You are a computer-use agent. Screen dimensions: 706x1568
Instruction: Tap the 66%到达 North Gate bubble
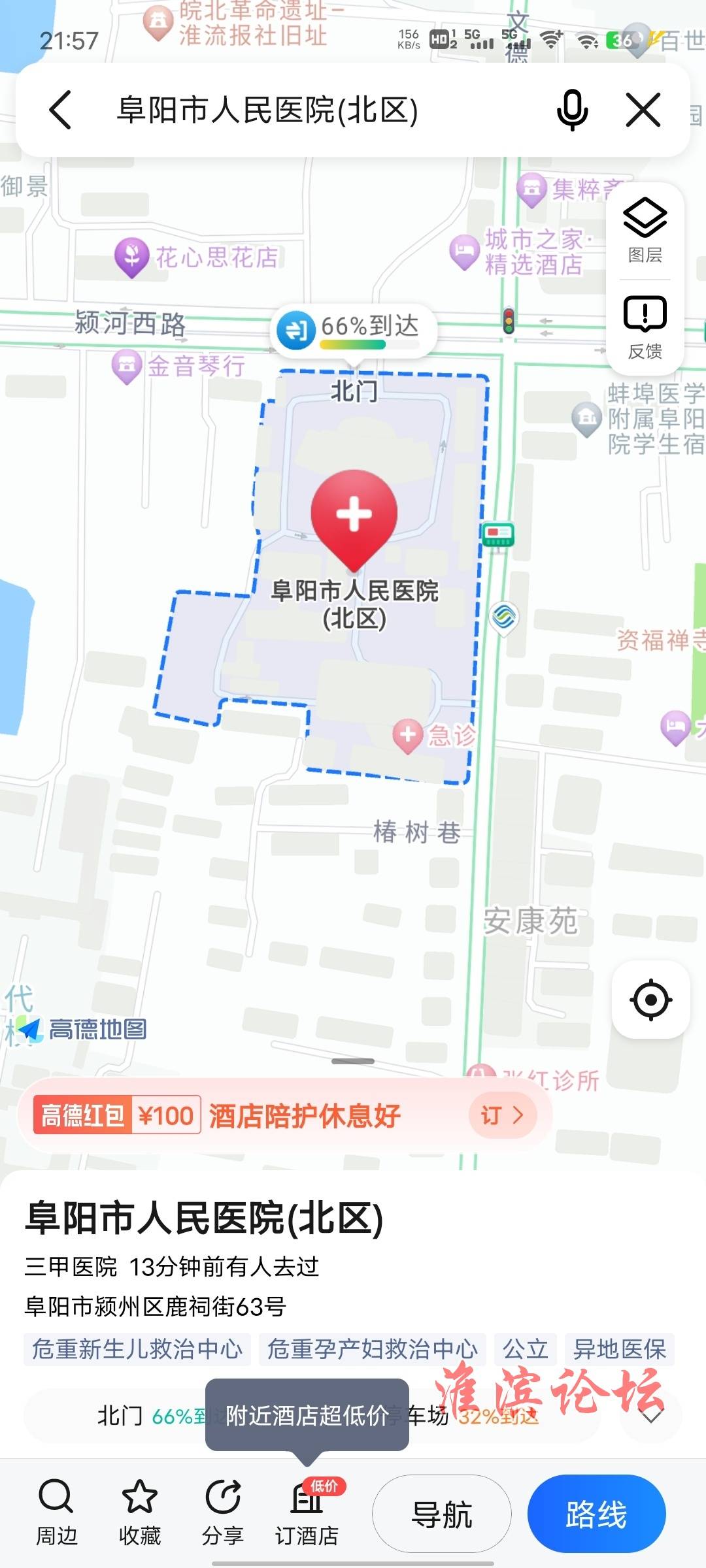coord(353,329)
